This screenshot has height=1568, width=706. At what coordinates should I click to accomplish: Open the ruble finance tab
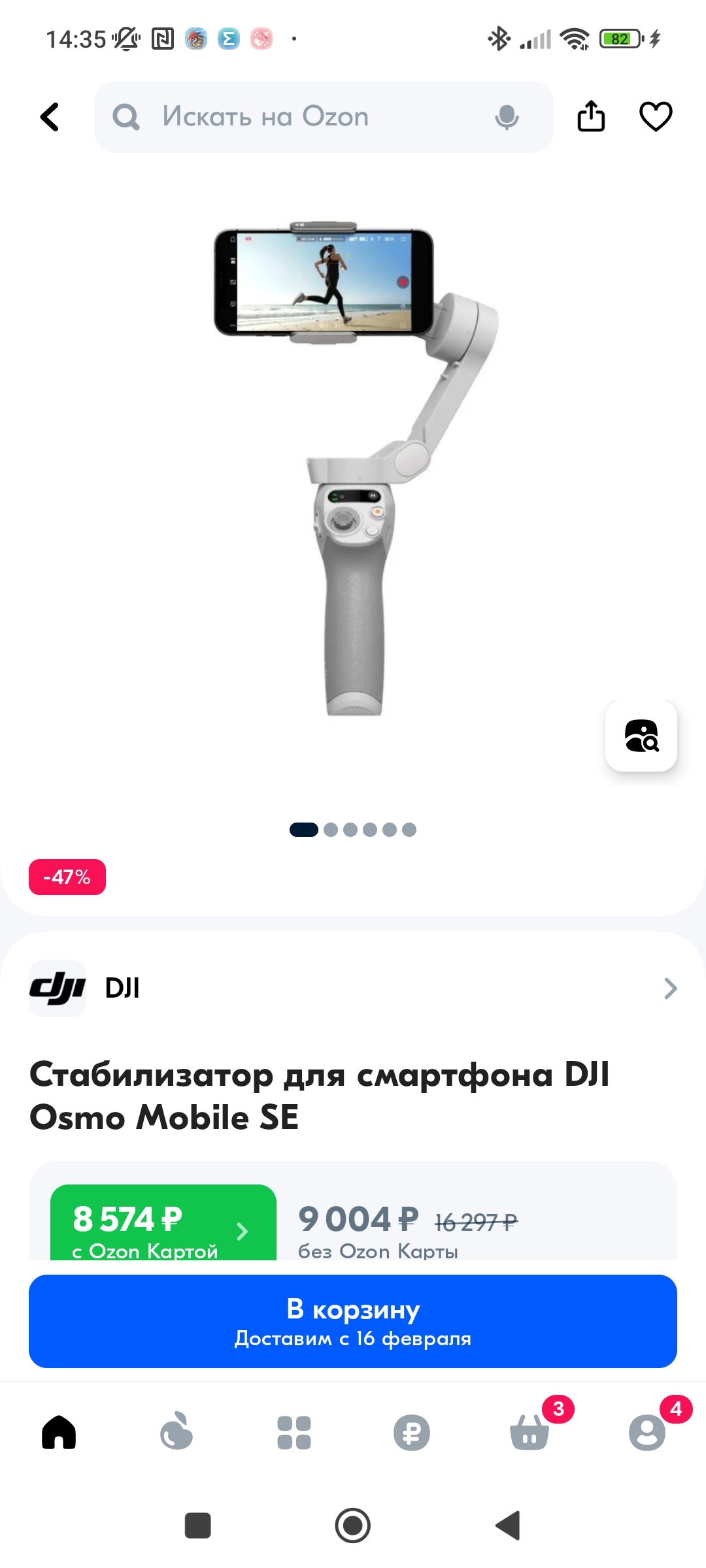pyautogui.click(x=412, y=1433)
